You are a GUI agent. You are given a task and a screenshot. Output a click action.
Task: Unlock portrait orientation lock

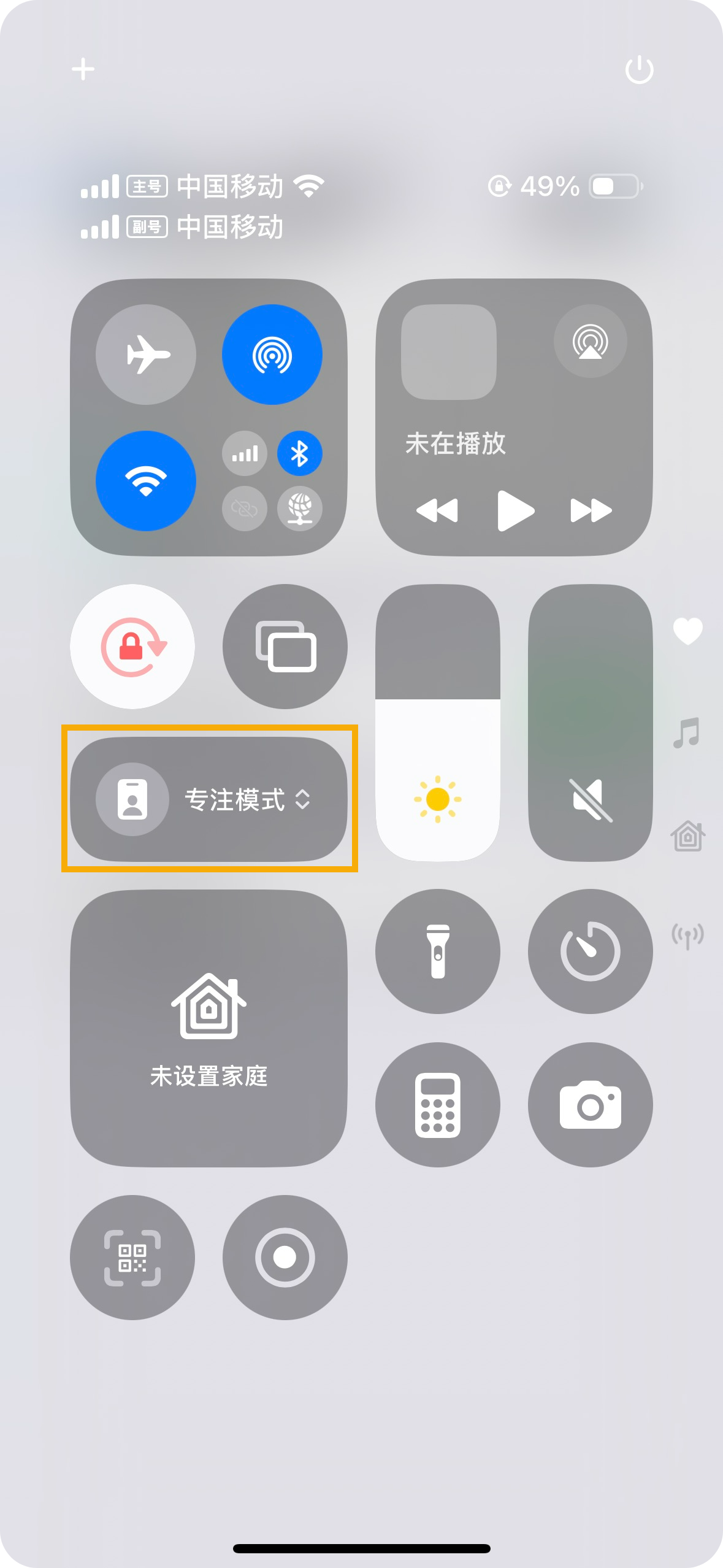(132, 647)
